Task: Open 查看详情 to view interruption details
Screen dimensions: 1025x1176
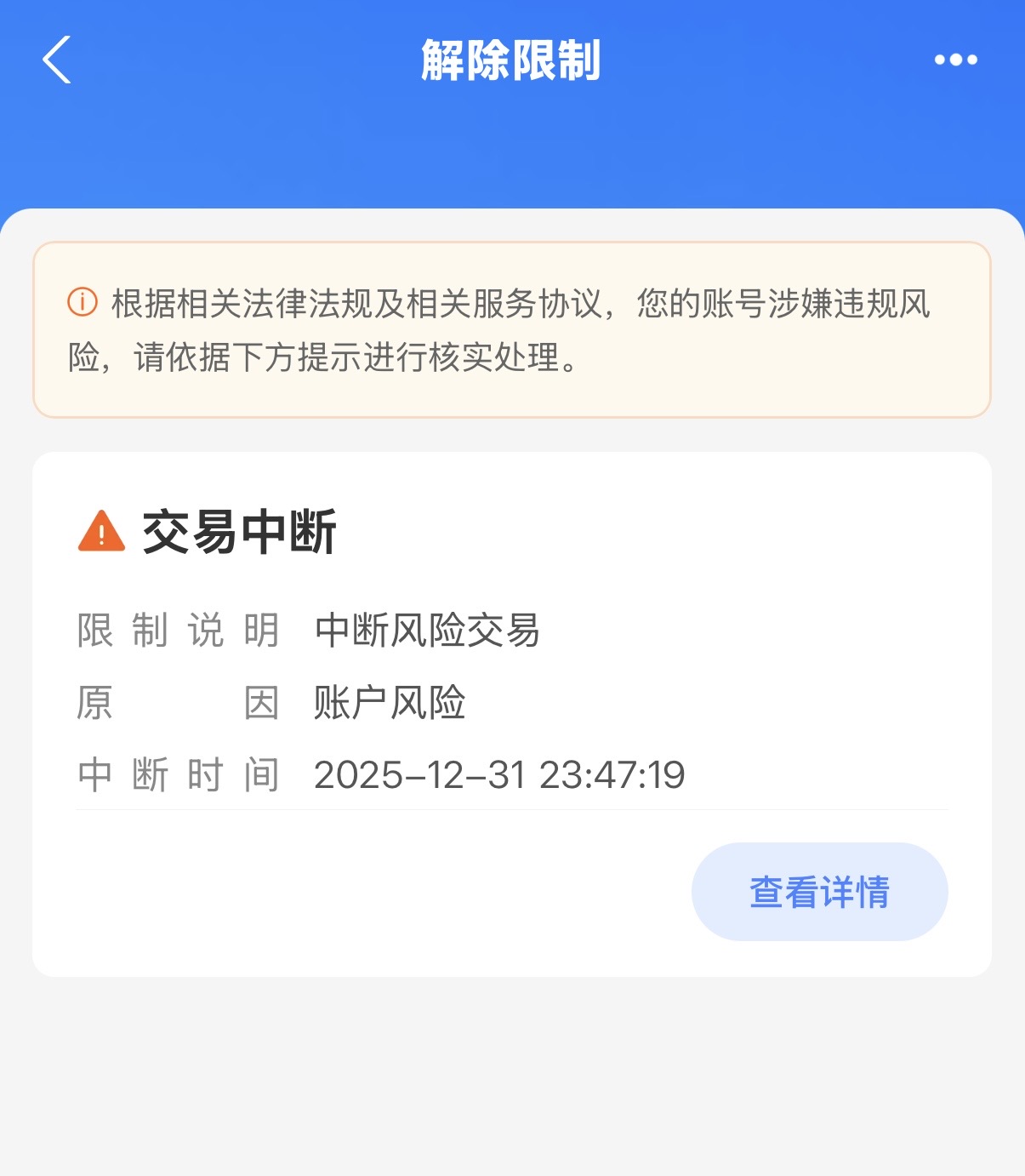Action: point(818,891)
